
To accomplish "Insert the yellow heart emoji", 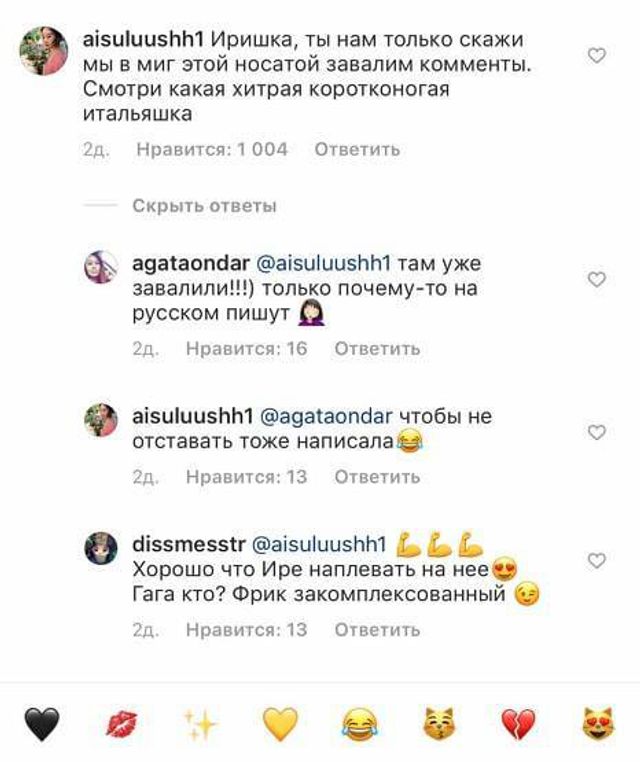I will coord(279,723).
